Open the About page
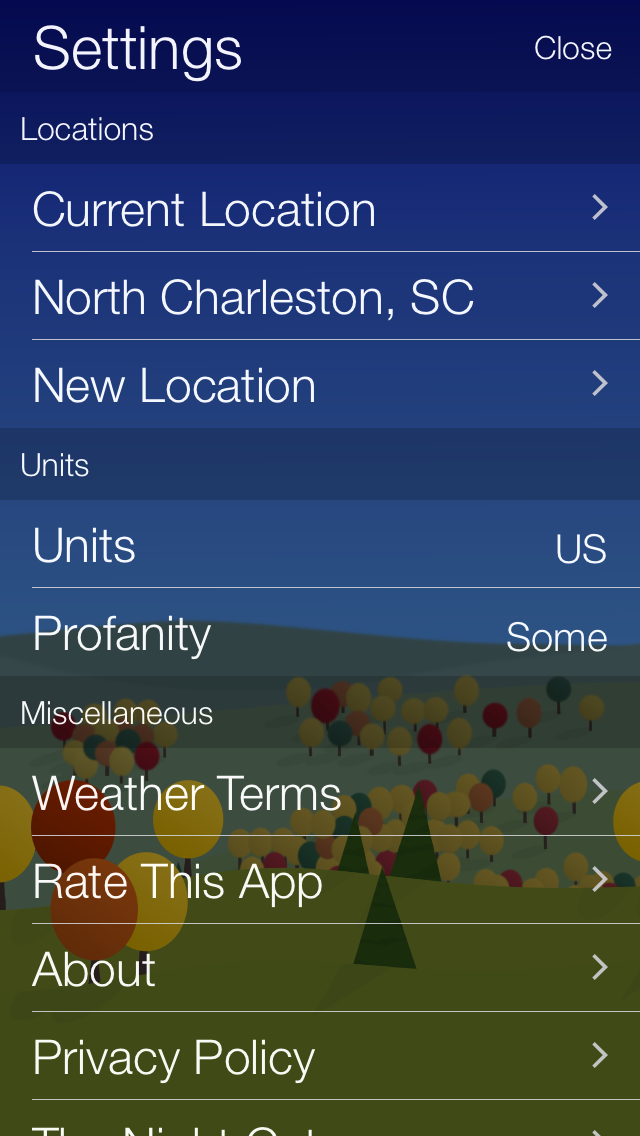 click(x=320, y=967)
